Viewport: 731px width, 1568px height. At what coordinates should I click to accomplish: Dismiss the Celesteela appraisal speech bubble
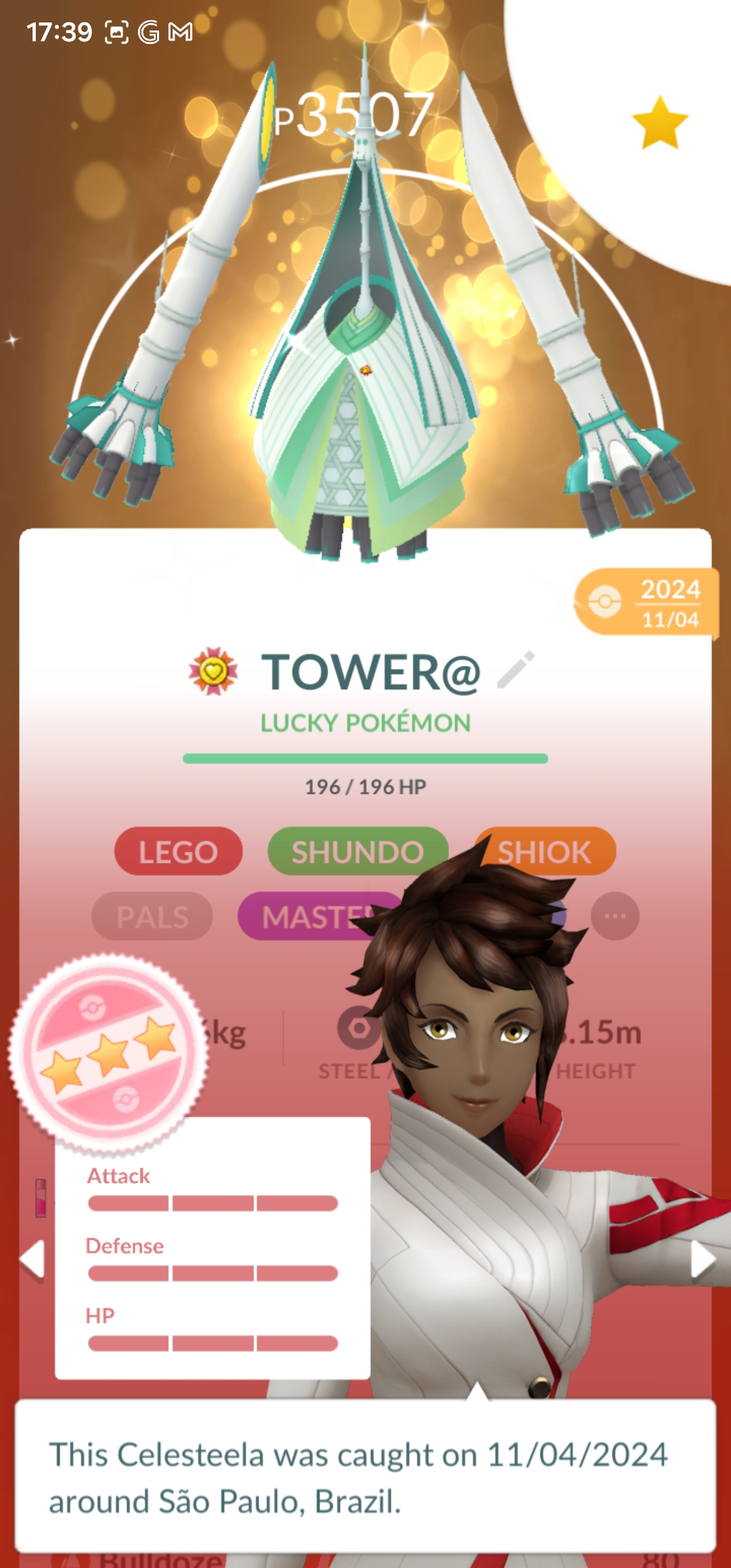[365, 1477]
